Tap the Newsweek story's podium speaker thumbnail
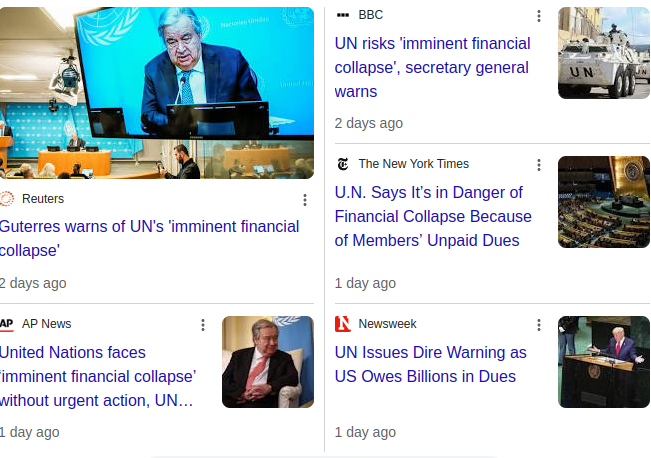Image resolution: width=651 pixels, height=458 pixels. pyautogui.click(x=603, y=362)
